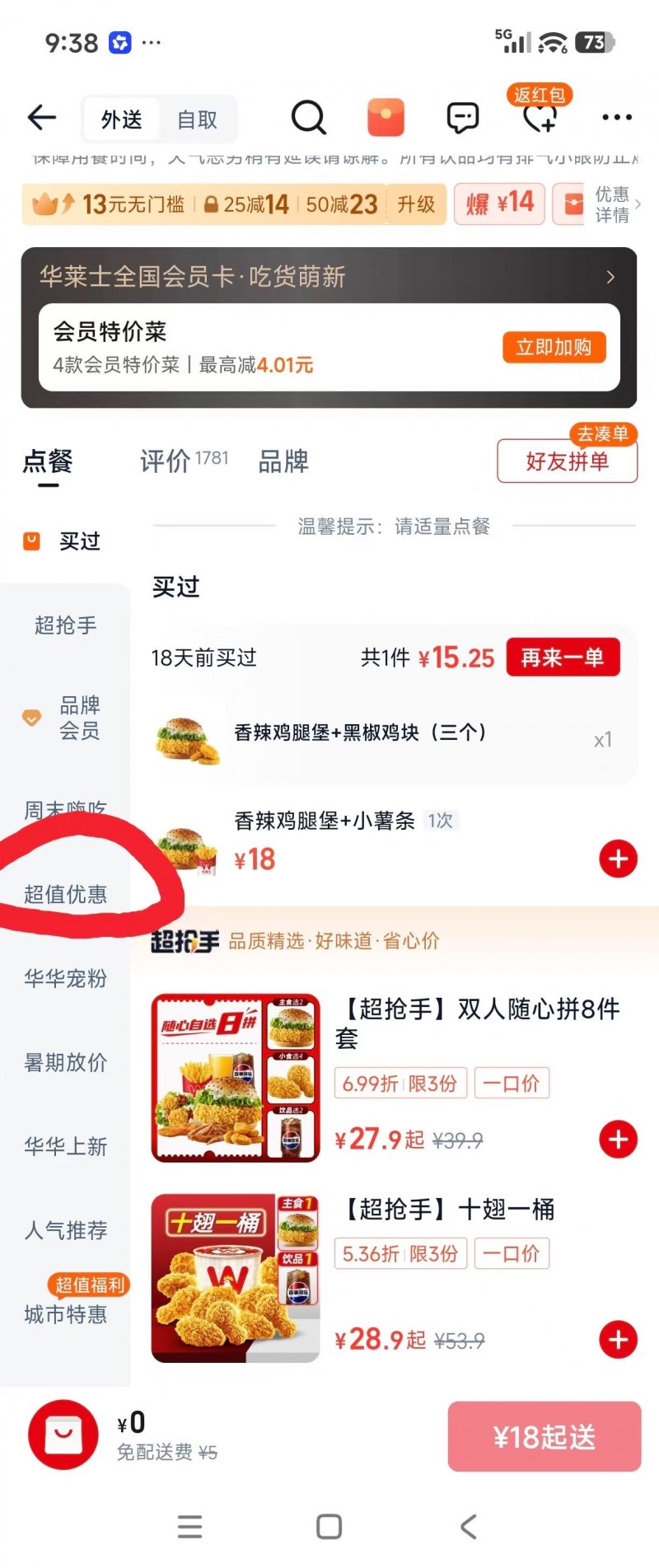Favorite the store with heart icon
This screenshot has width=659, height=1568.
tap(540, 119)
